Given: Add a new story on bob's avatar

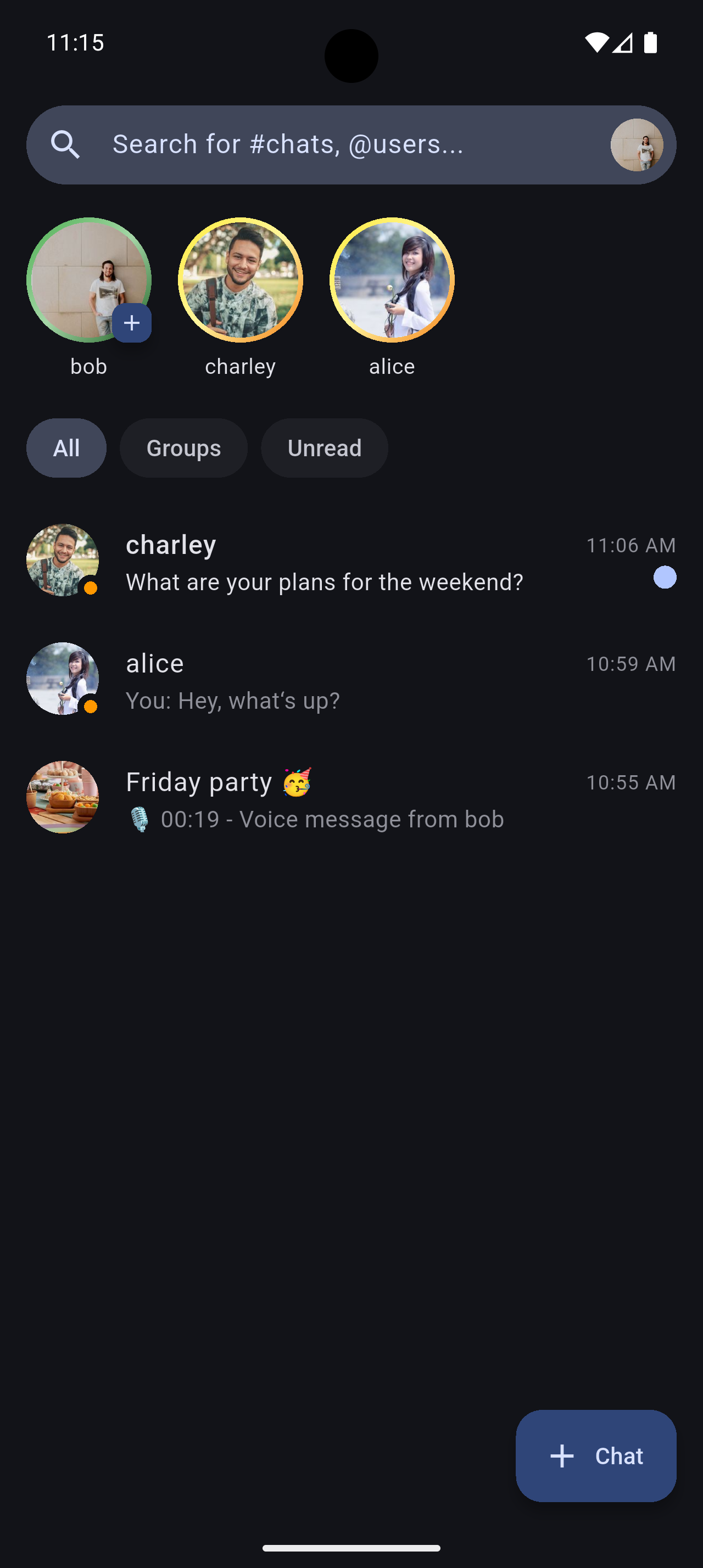Looking at the screenshot, I should [131, 323].
